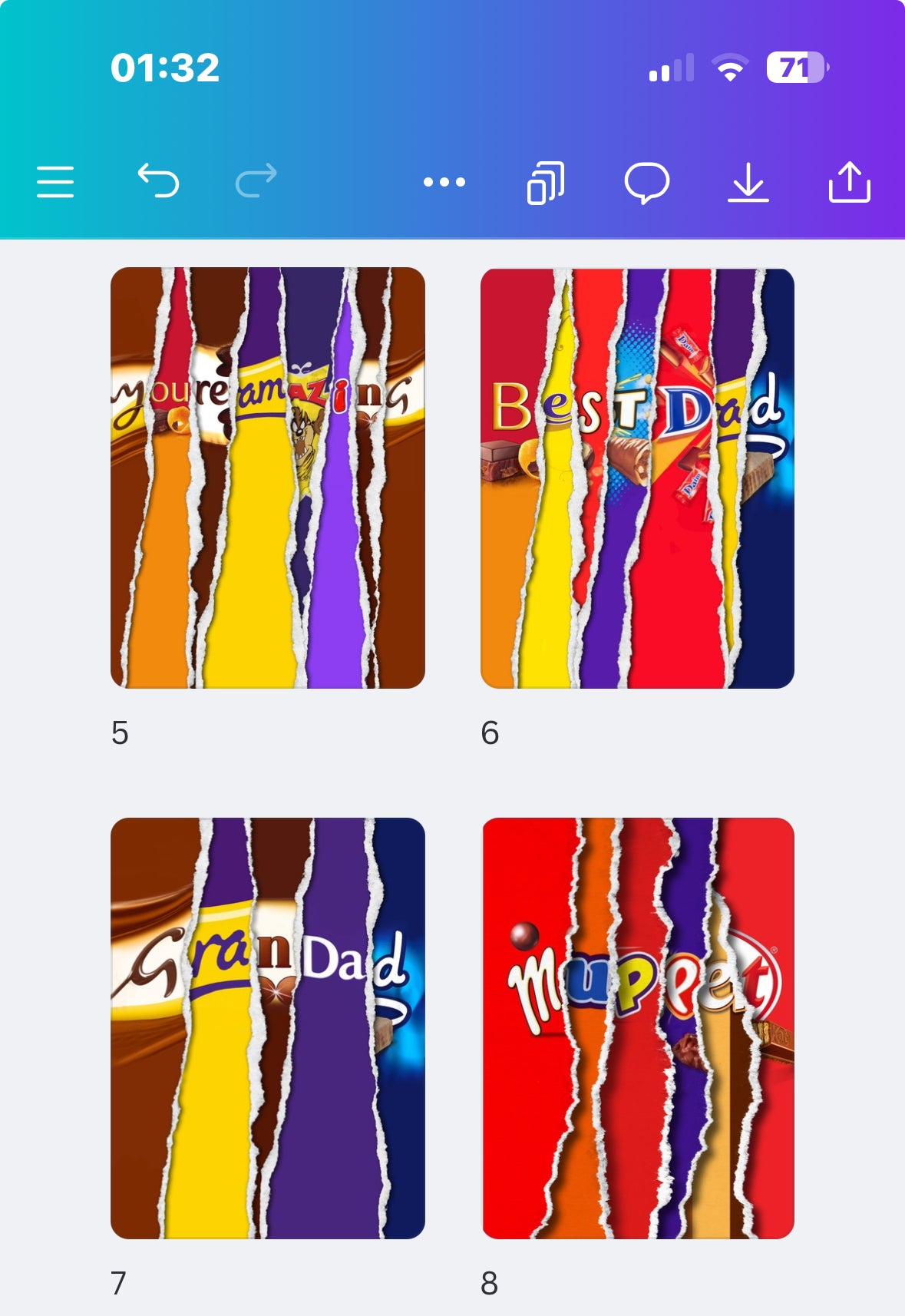Tap the pages view icon
This screenshot has width=905, height=1316.
(x=546, y=183)
